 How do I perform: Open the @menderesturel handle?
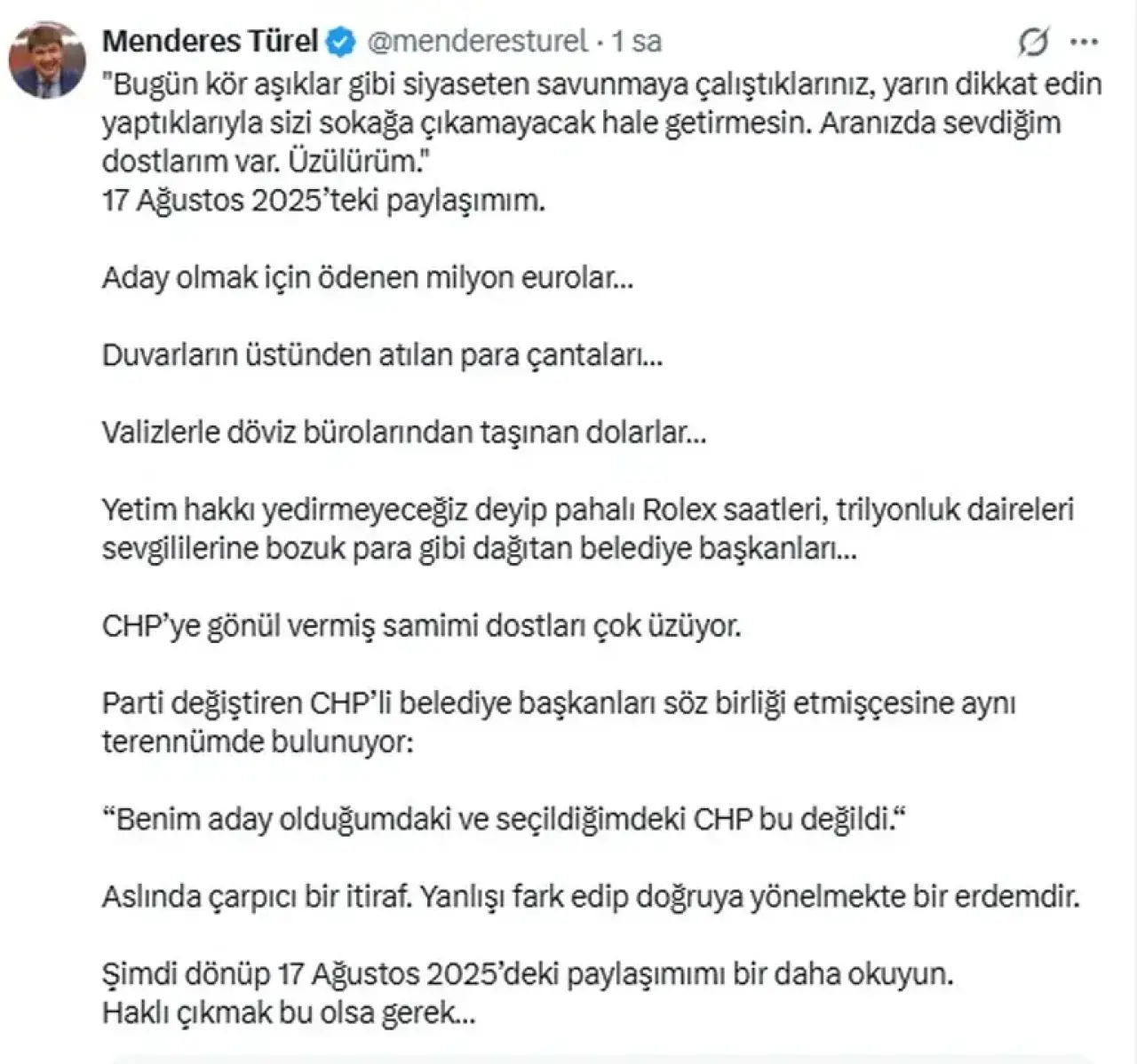pos(477,41)
